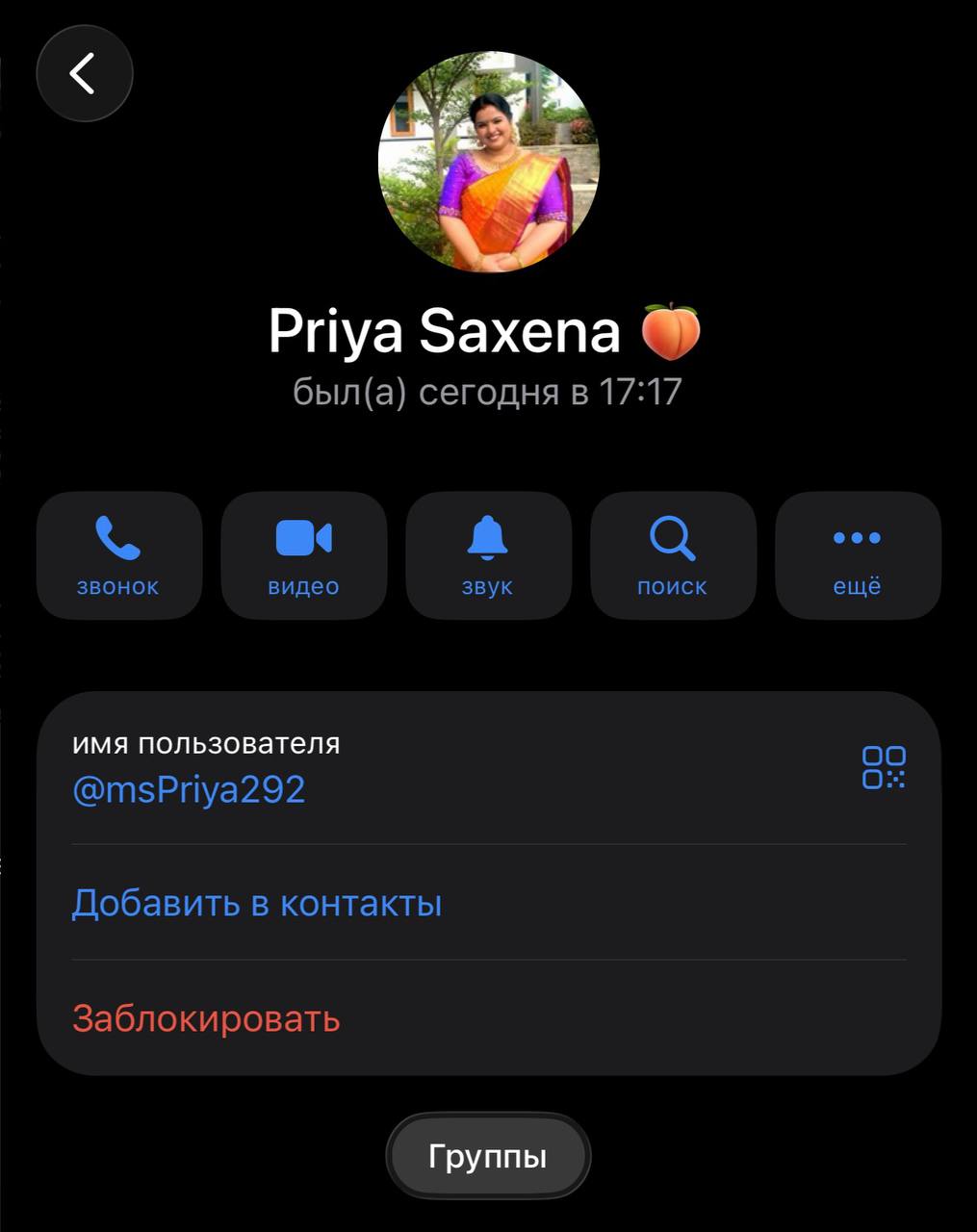The width and height of the screenshot is (977, 1232).
Task: Select Добавить в контакты
Action: tap(489, 903)
